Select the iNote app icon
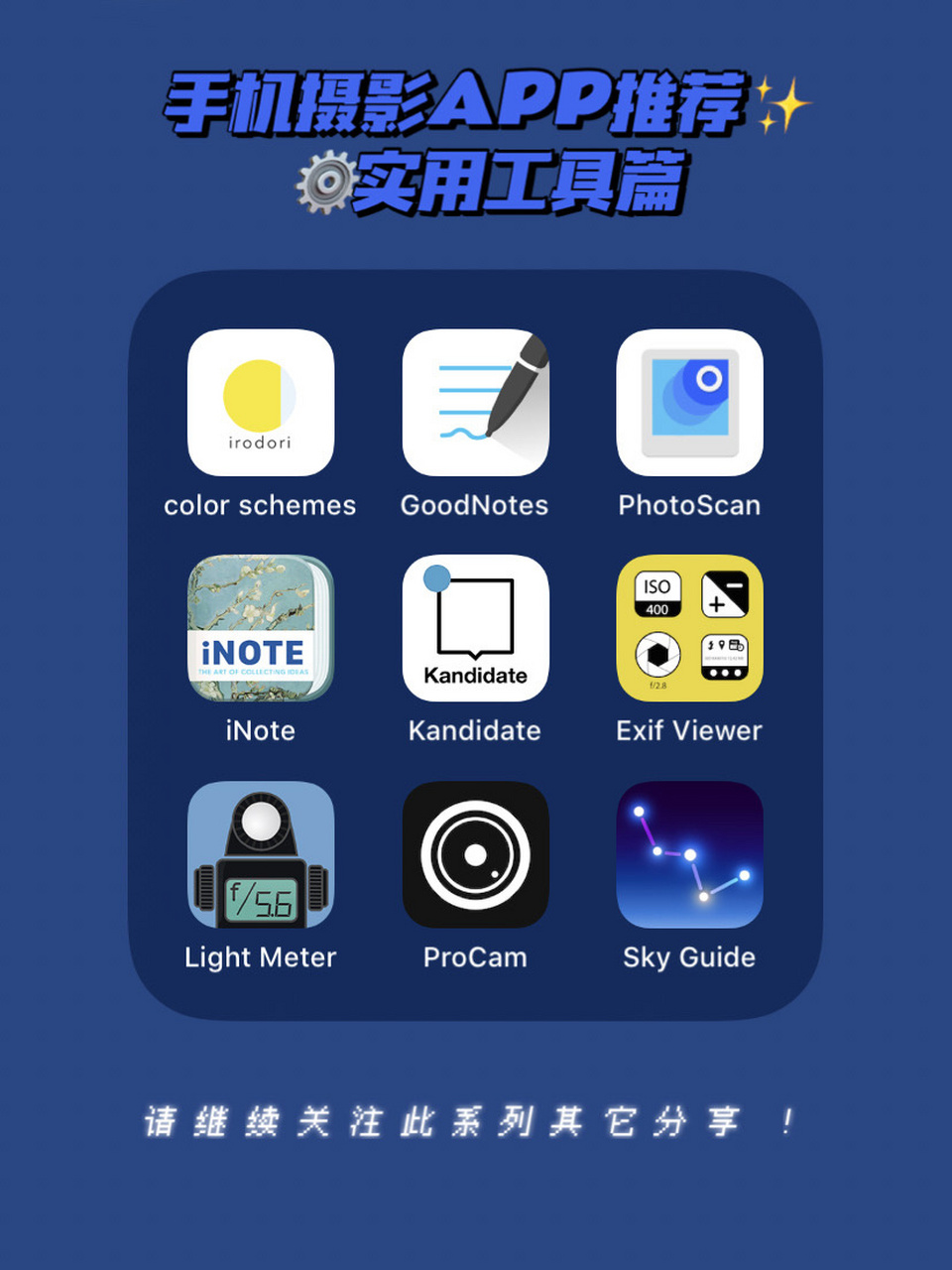The width and height of the screenshot is (952, 1270). (260, 629)
